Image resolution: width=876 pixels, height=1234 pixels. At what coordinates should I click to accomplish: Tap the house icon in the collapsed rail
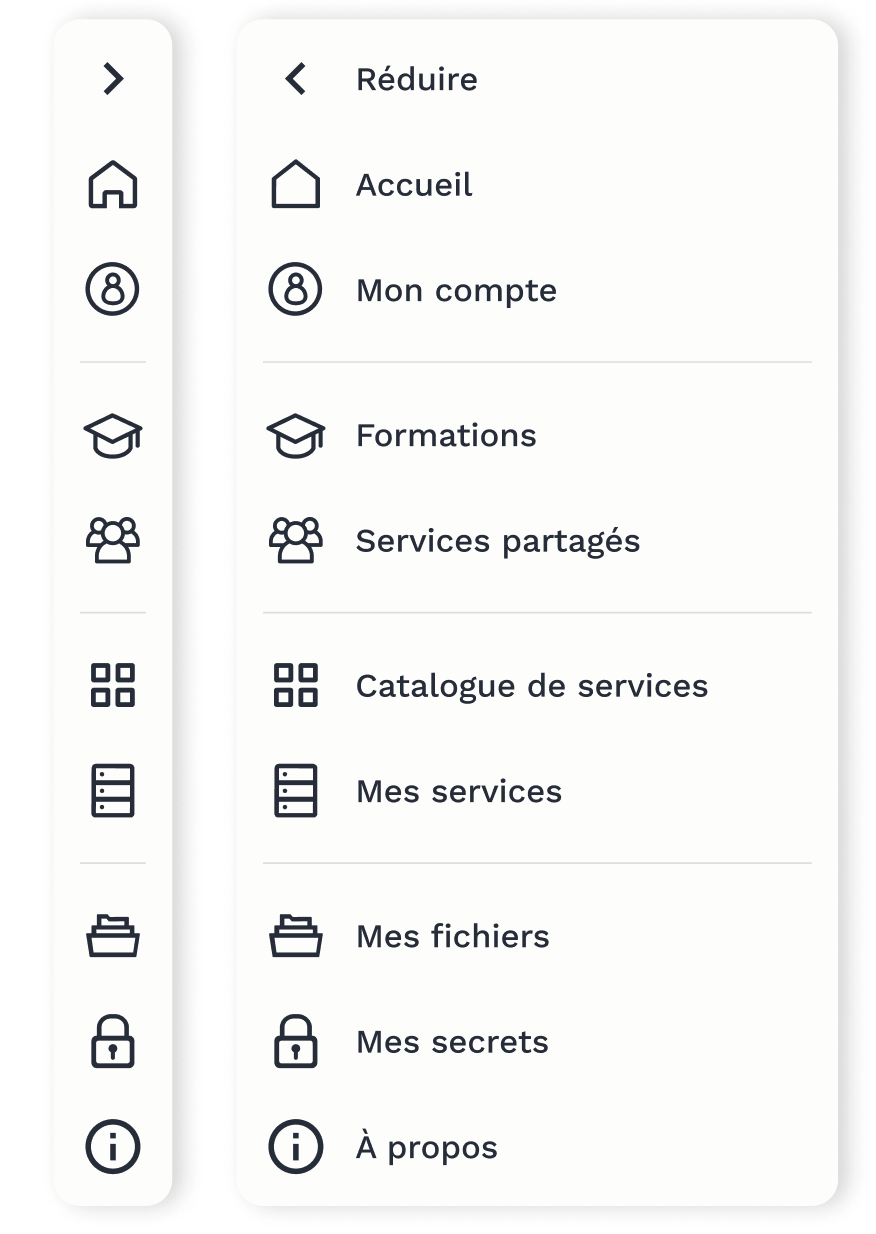tap(113, 185)
